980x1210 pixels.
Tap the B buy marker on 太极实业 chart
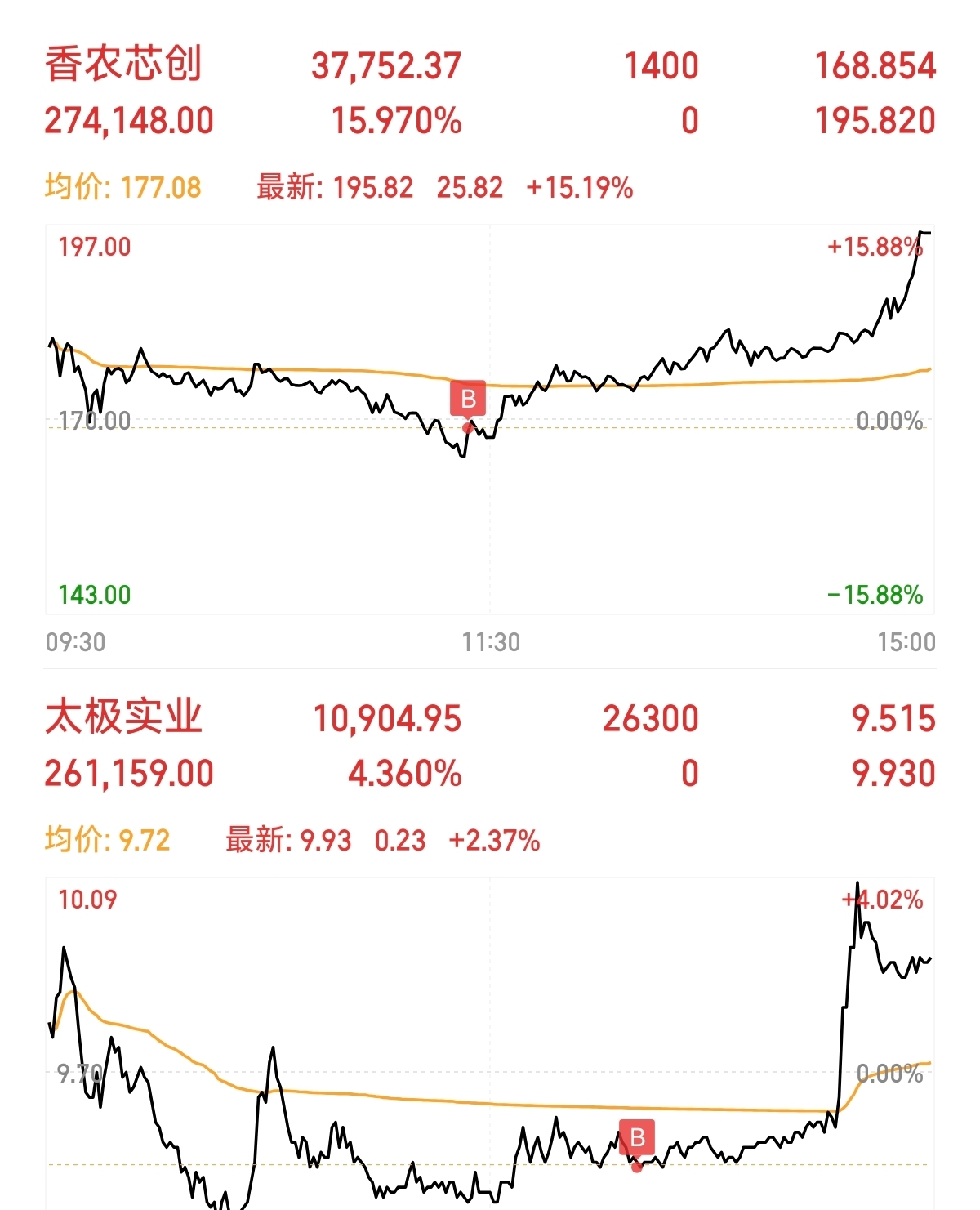pos(637,1137)
